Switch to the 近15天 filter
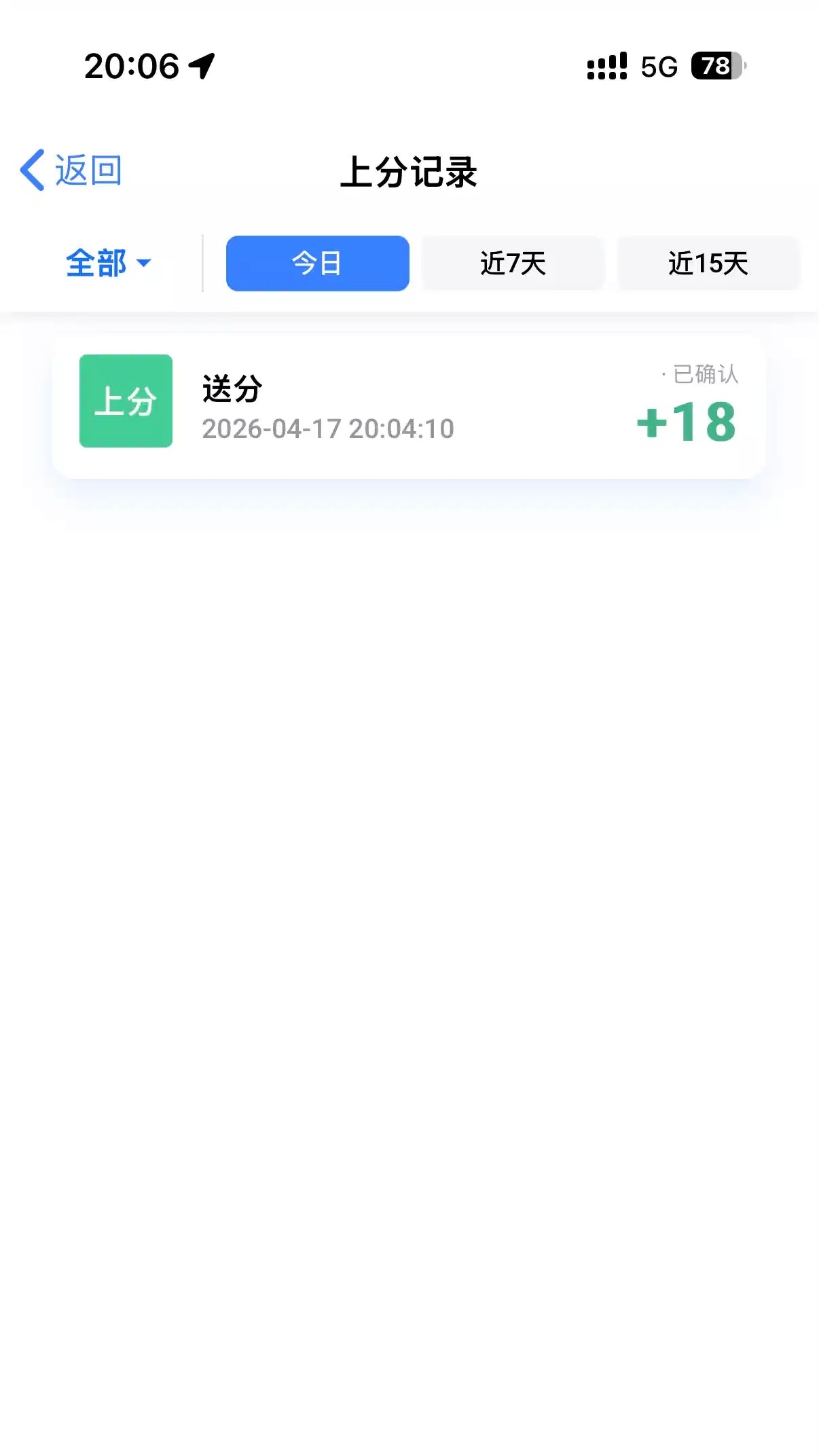Viewport: 819px width, 1456px height. 708,263
